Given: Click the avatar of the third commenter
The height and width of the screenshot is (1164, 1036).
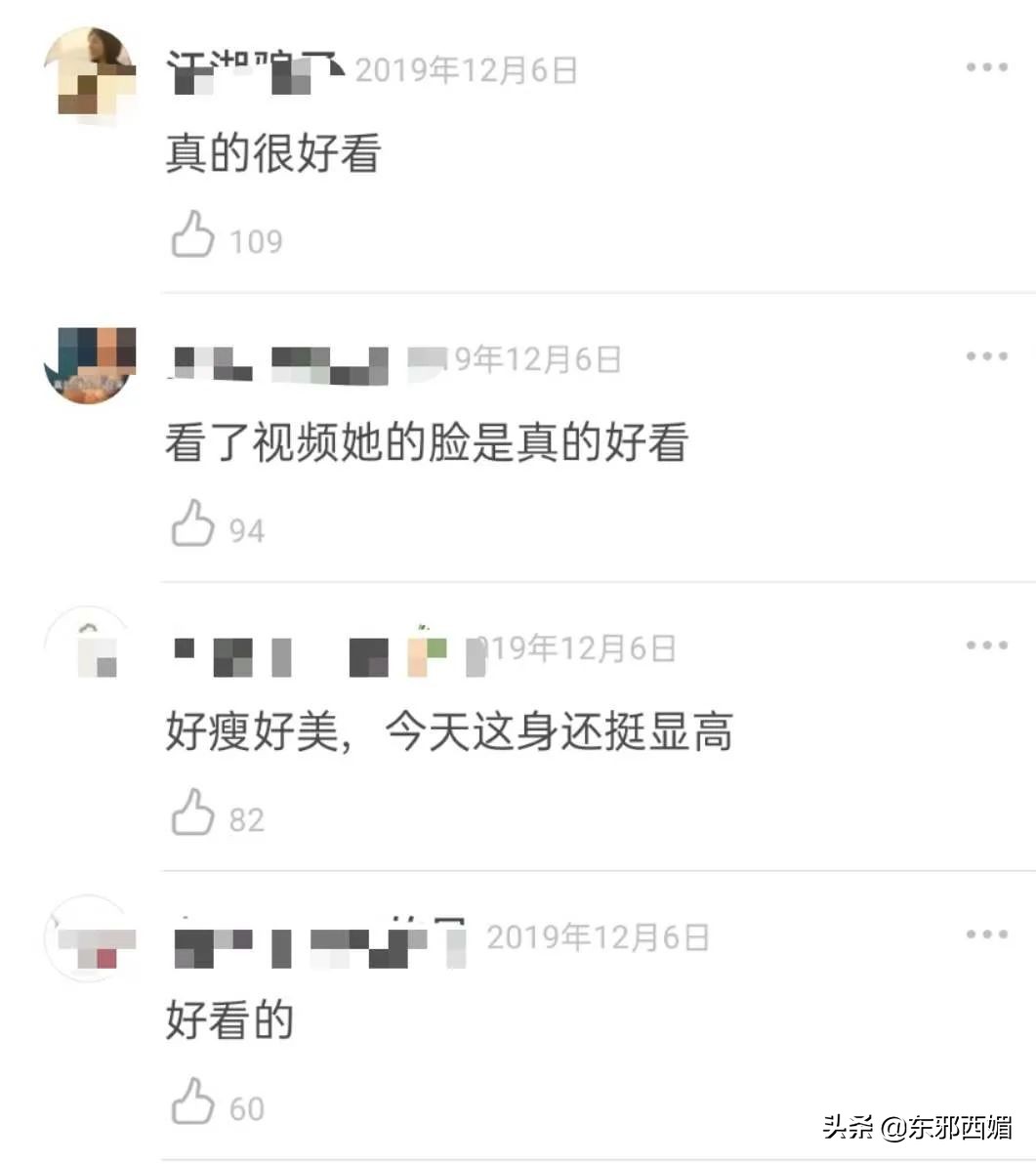Looking at the screenshot, I should click(90, 644).
